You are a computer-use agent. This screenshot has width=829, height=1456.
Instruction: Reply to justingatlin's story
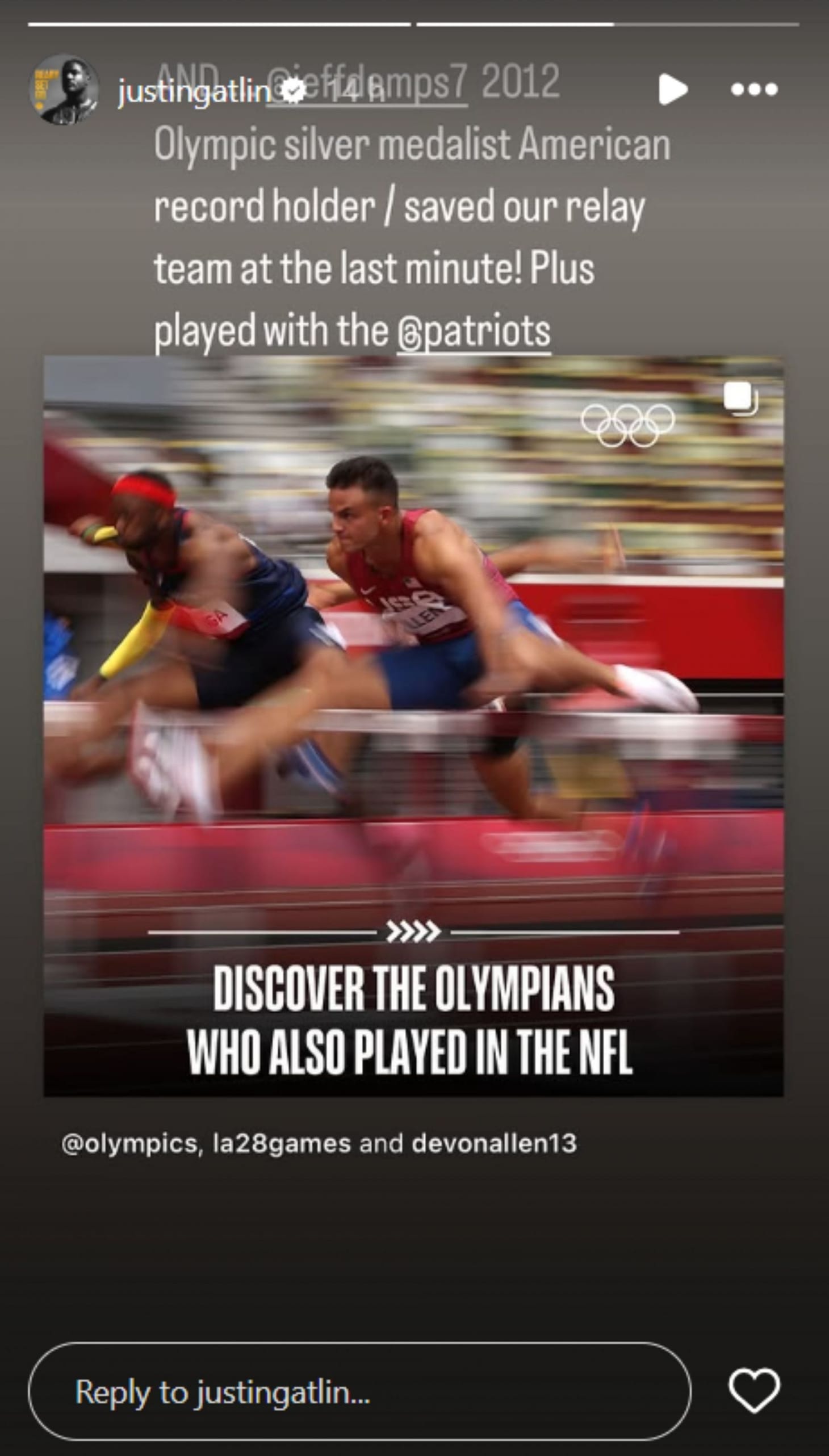point(359,1392)
